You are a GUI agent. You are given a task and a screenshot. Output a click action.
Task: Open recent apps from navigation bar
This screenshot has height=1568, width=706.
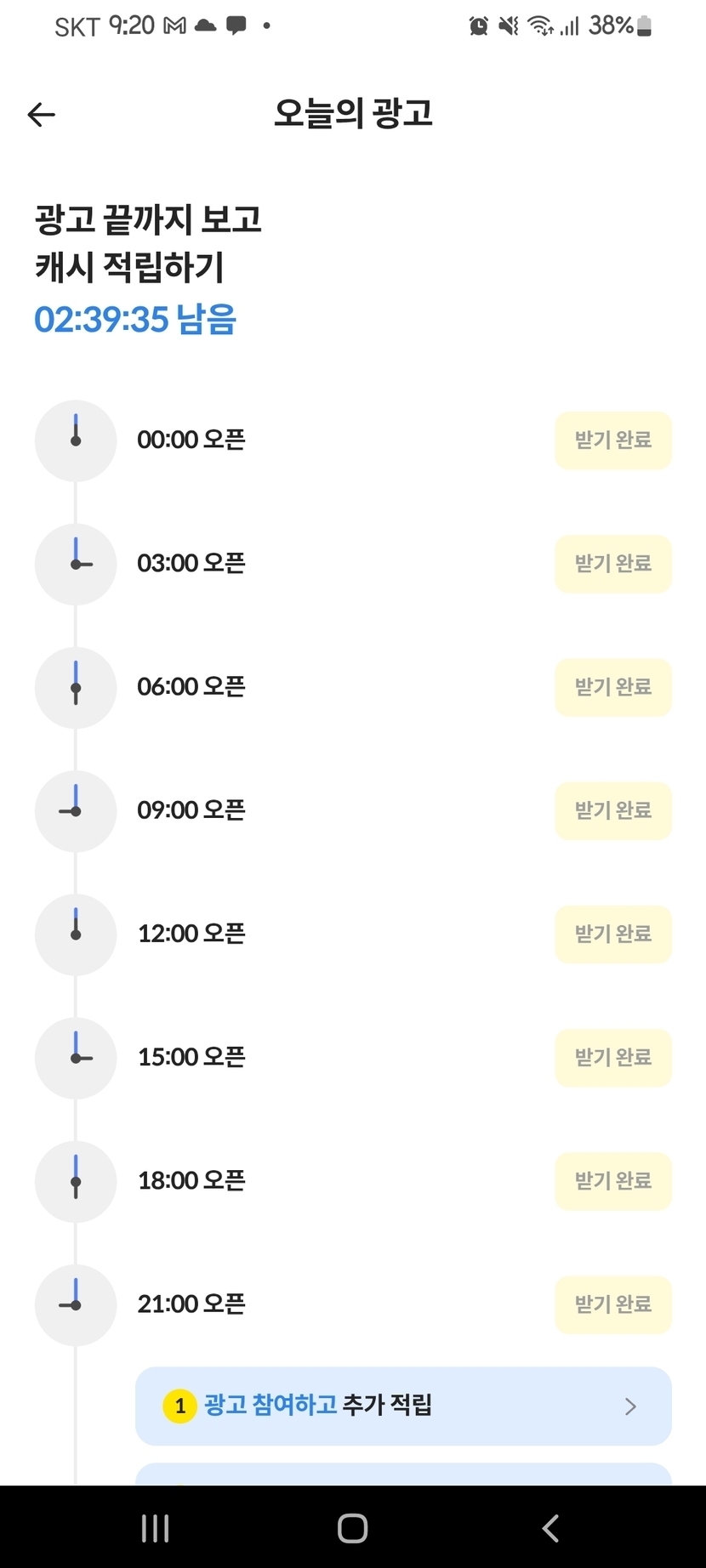pos(155,1528)
